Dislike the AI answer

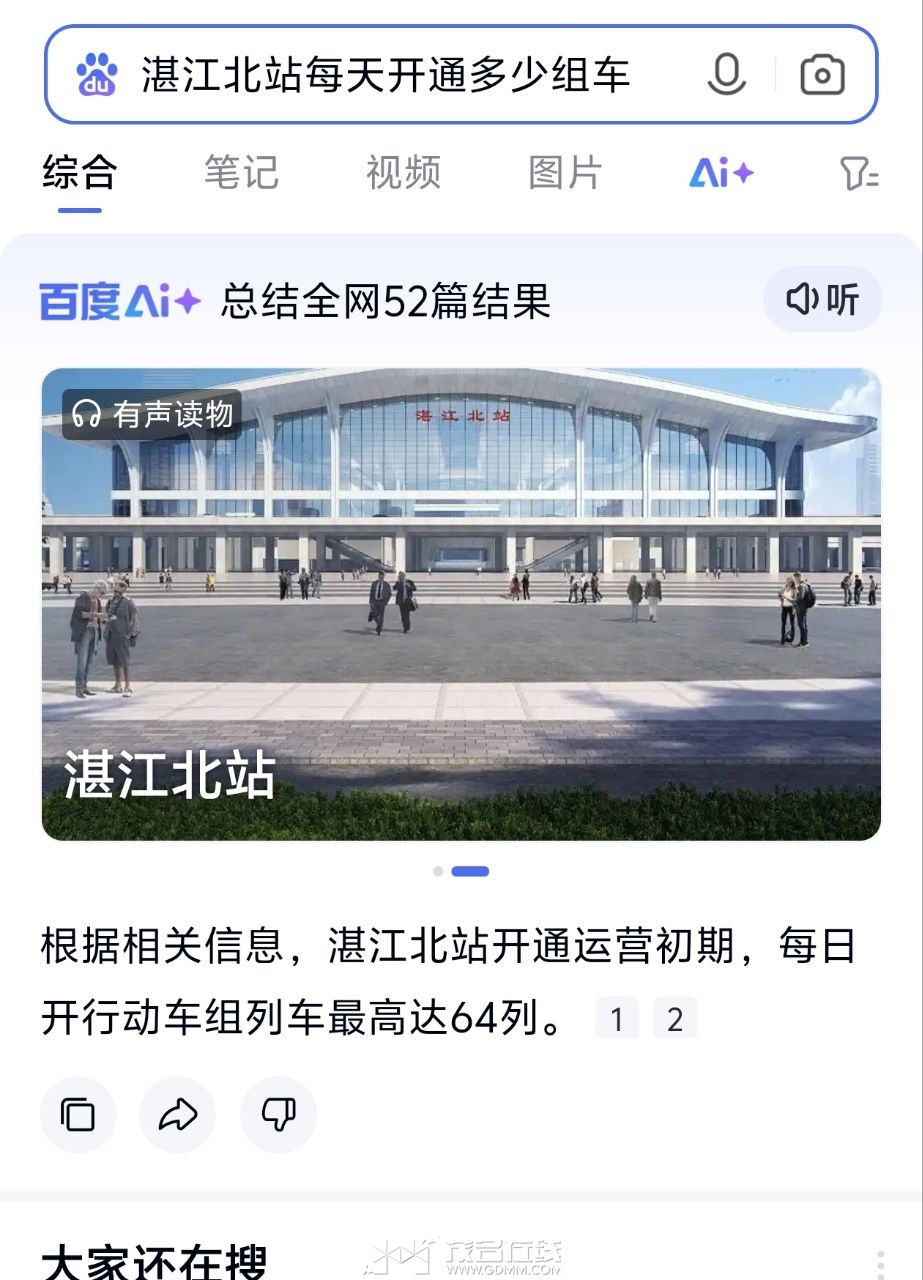[278, 1114]
